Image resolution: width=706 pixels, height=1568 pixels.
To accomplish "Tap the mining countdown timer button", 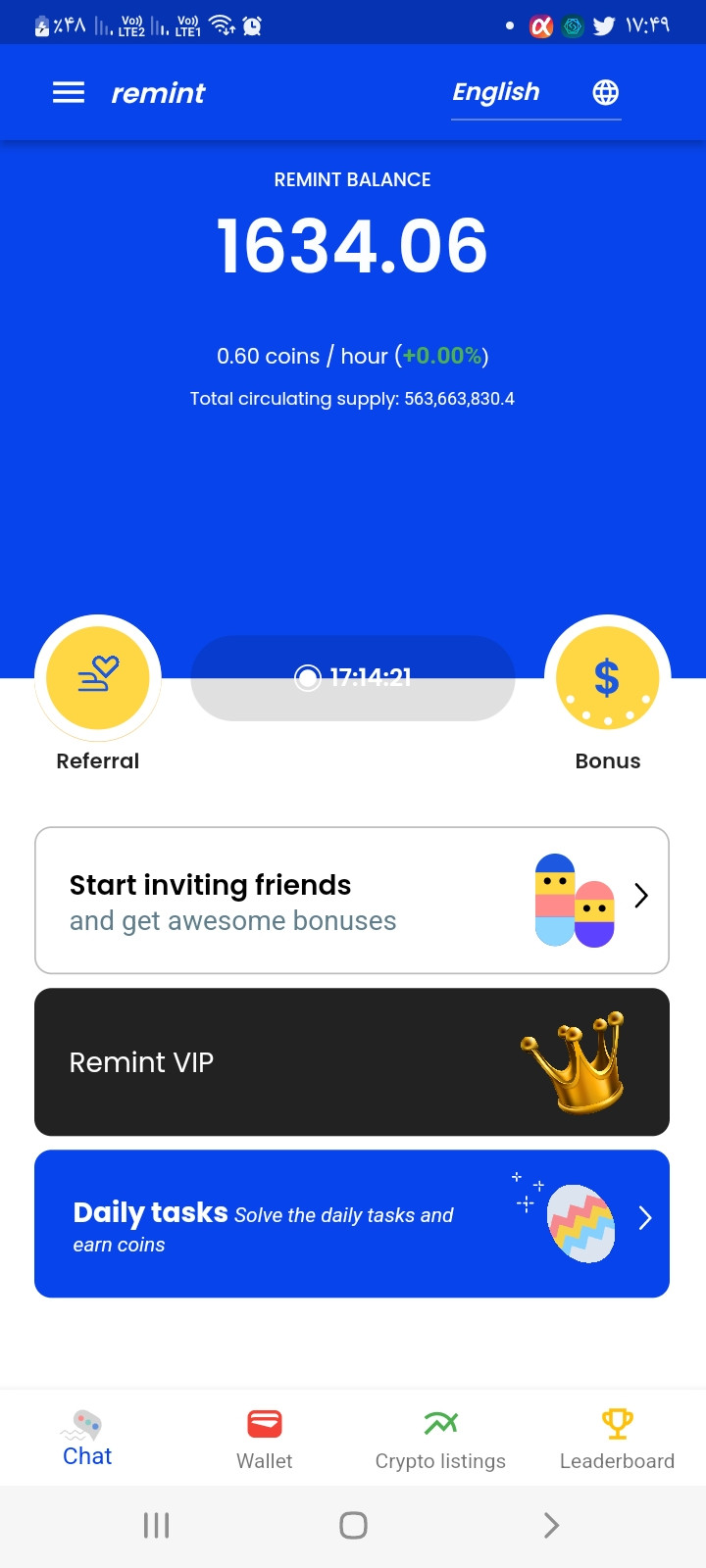I will 353,678.
